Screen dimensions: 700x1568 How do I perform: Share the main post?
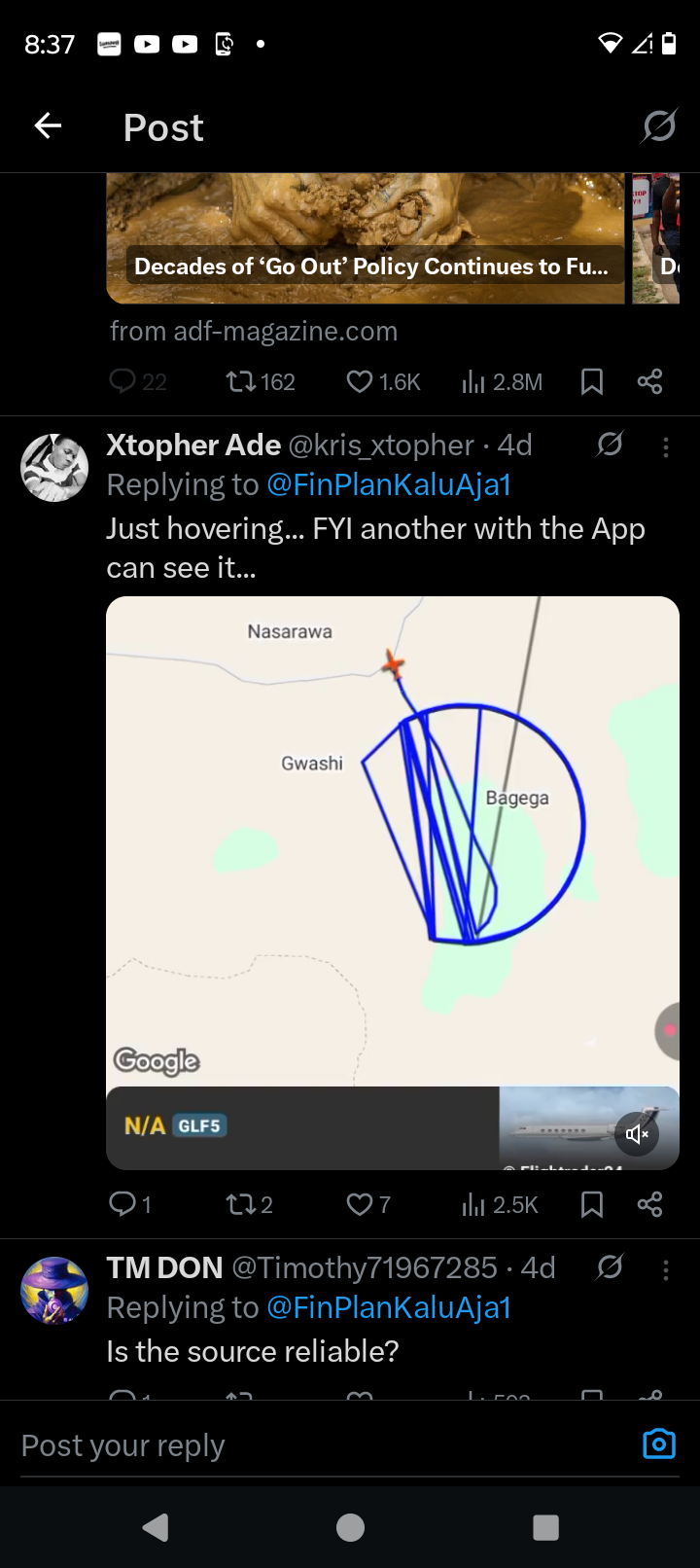pyautogui.click(x=649, y=381)
